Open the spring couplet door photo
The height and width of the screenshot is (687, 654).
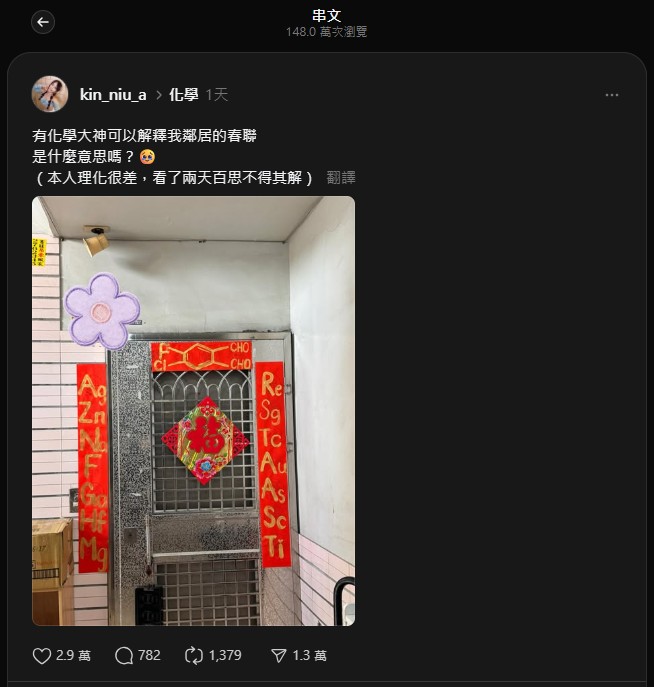pyautogui.click(x=193, y=410)
